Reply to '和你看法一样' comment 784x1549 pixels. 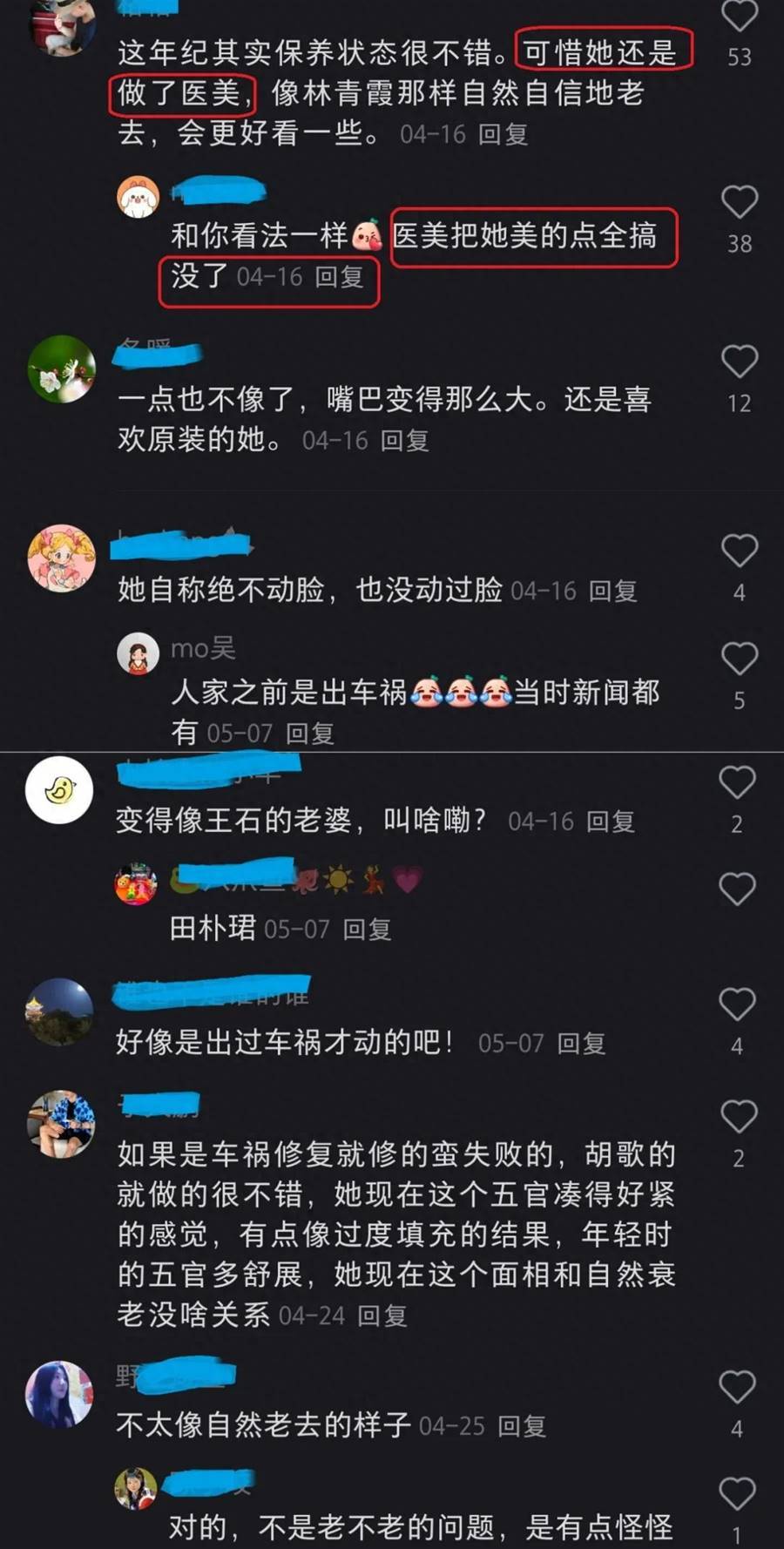[x=339, y=277]
